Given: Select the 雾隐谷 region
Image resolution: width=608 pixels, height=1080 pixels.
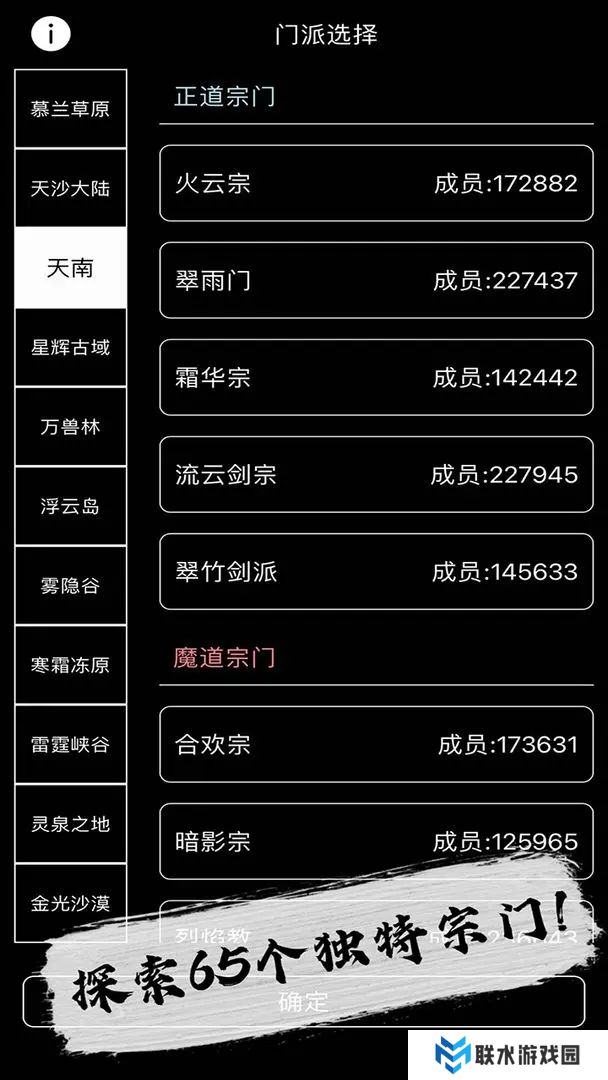Looking at the screenshot, I should (70, 586).
